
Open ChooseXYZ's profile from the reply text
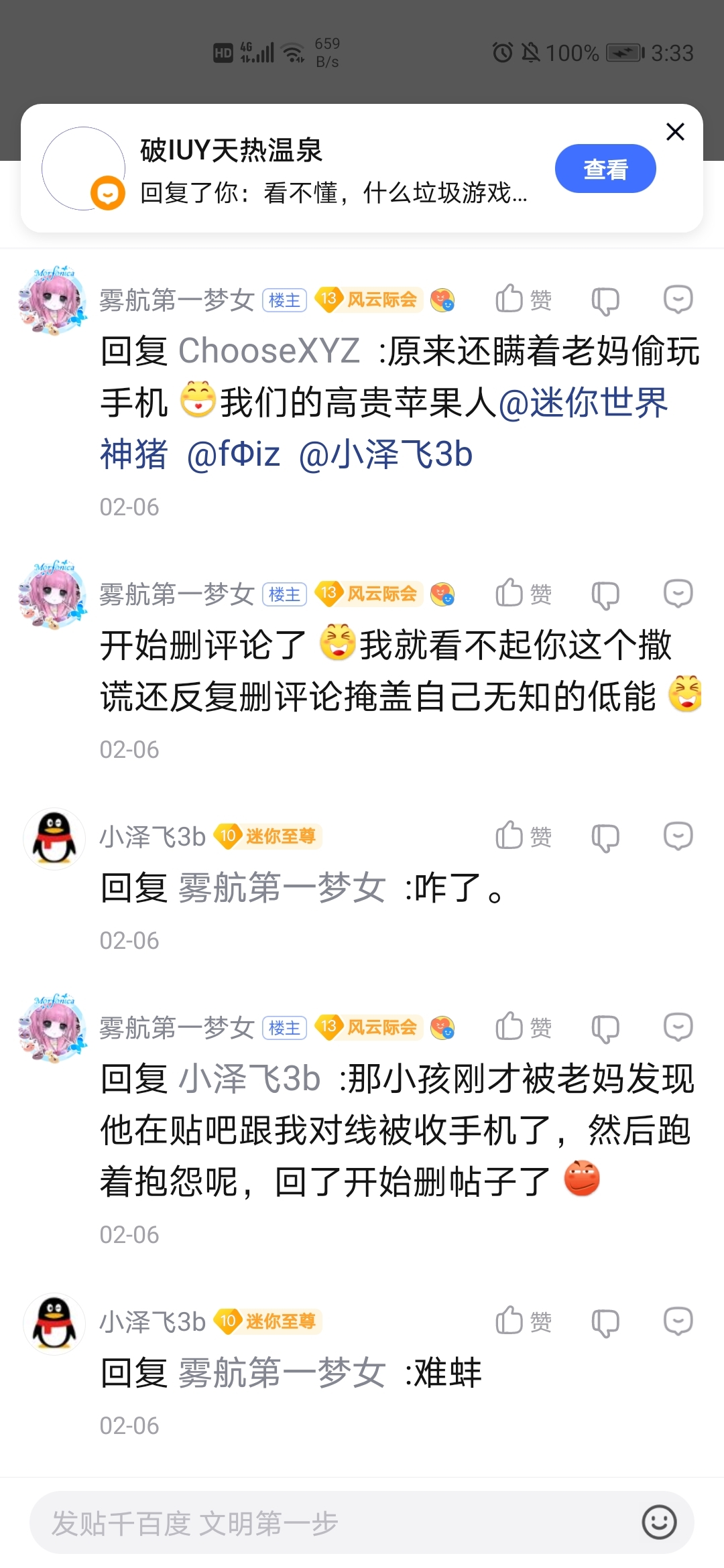pos(269,351)
